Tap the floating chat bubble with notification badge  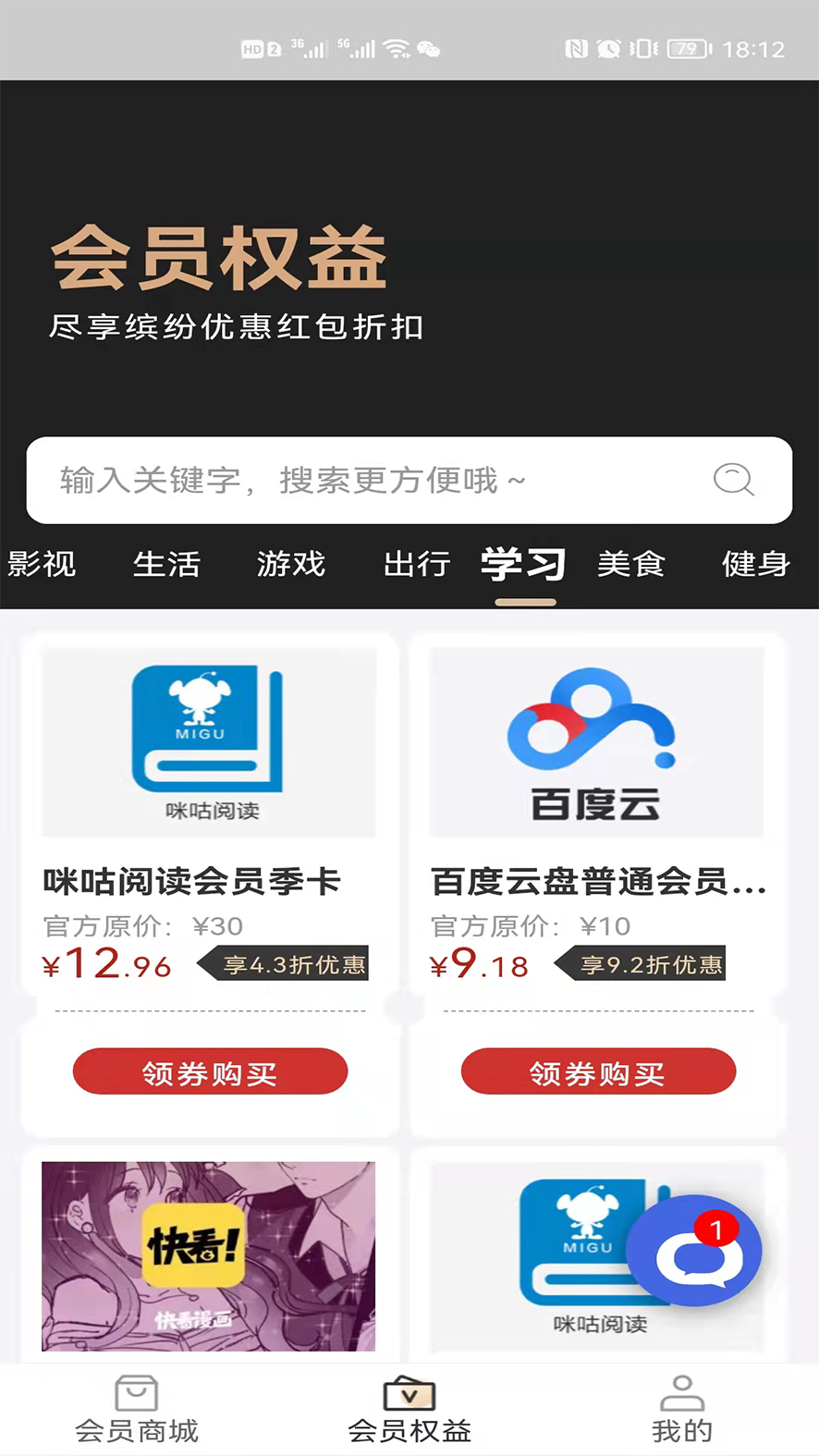point(693,1251)
